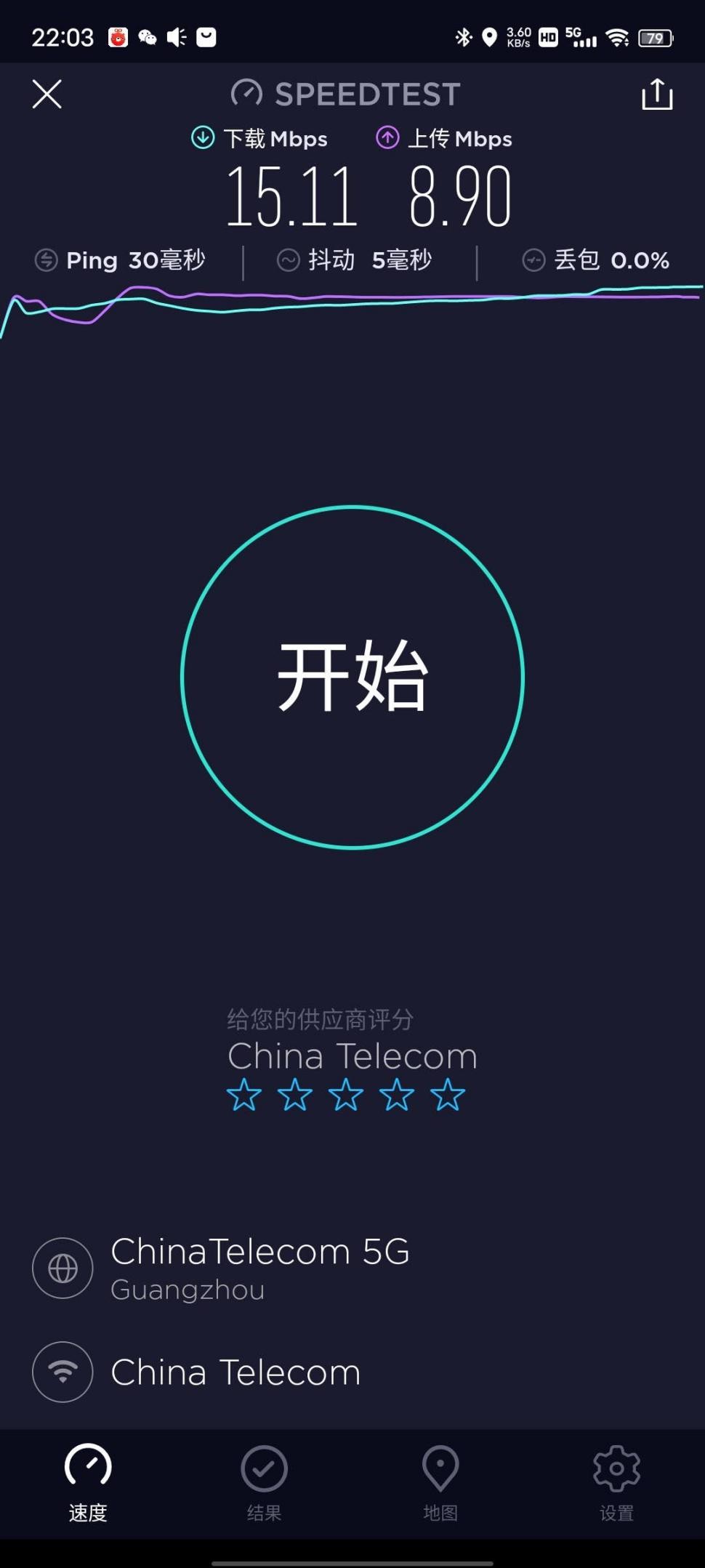Screen dimensions: 705x1568
Task: Click the Speedtest gauge logo in the header
Action: [245, 93]
